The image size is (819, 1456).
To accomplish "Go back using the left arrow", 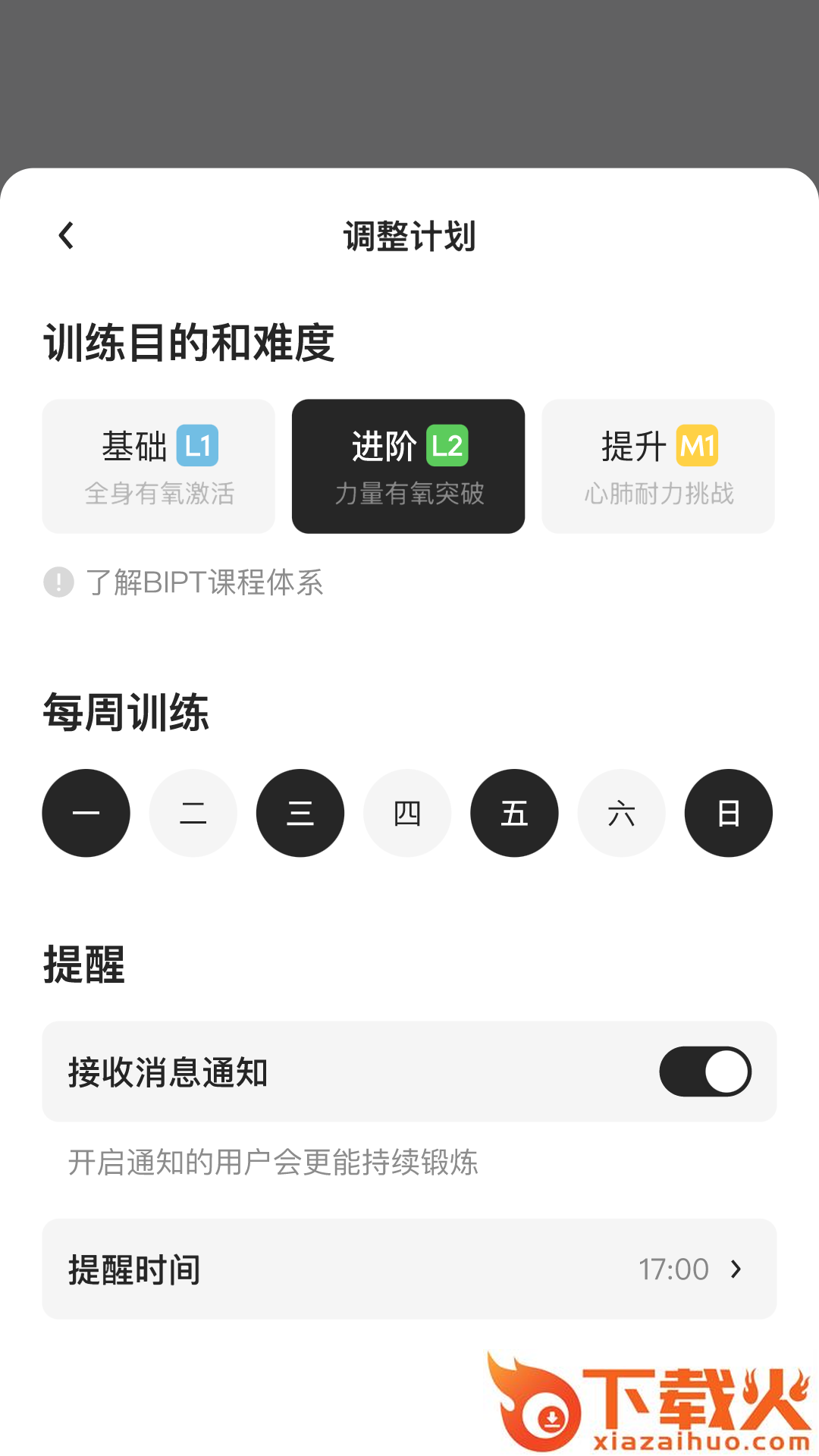I will (x=64, y=236).
